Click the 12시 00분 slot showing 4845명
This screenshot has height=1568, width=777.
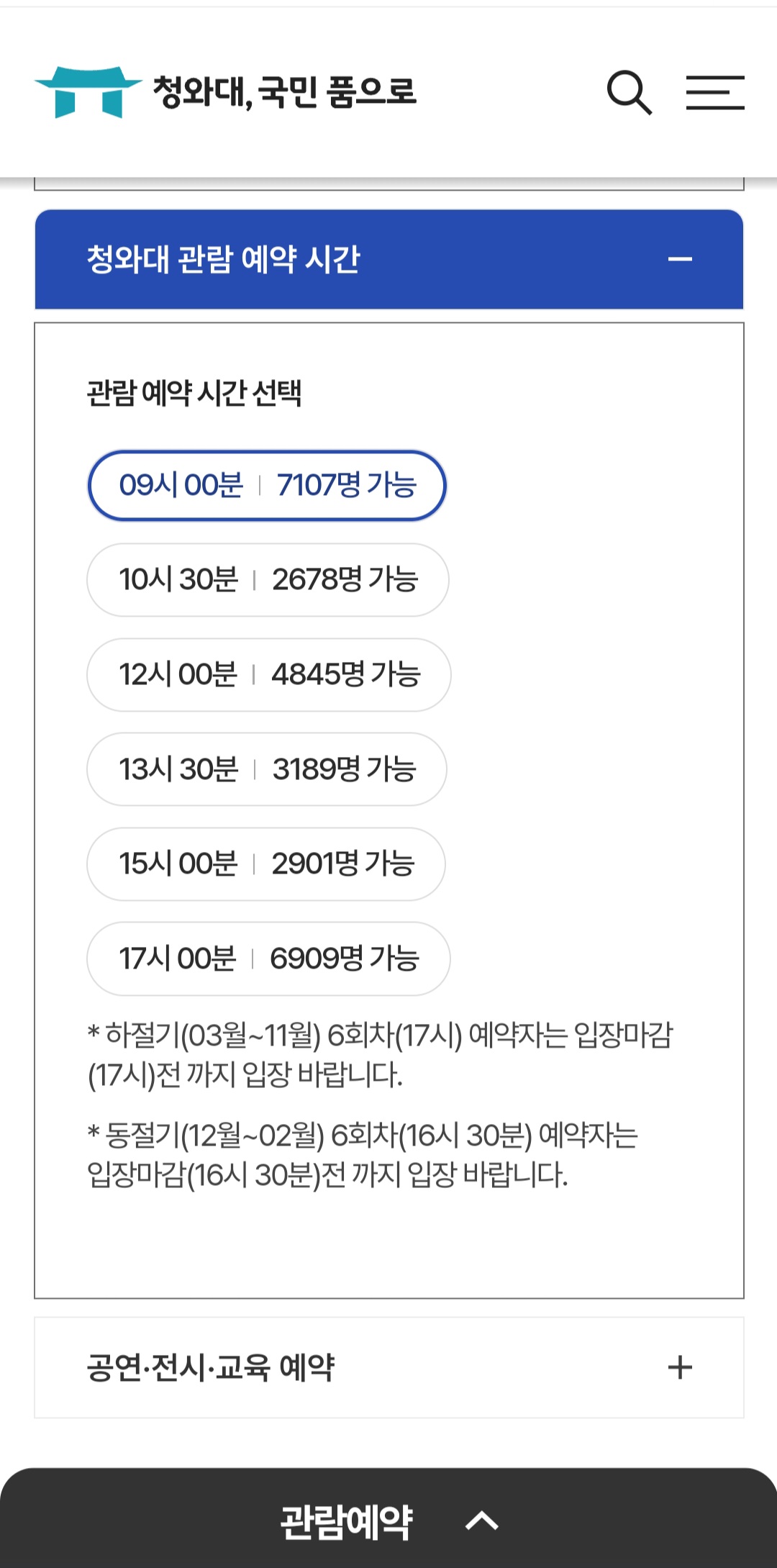tap(267, 675)
